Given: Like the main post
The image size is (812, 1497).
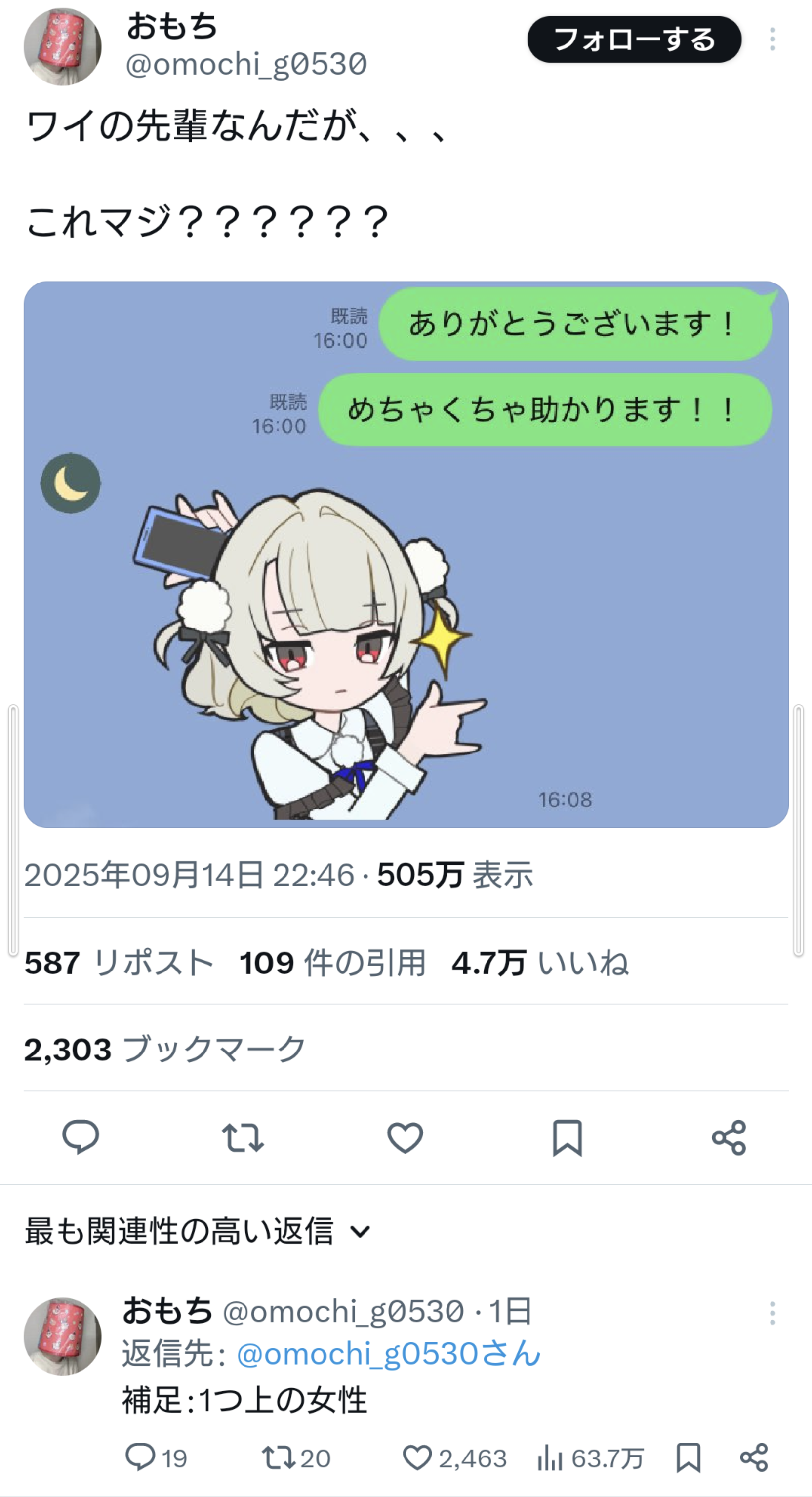Looking at the screenshot, I should (405, 1137).
